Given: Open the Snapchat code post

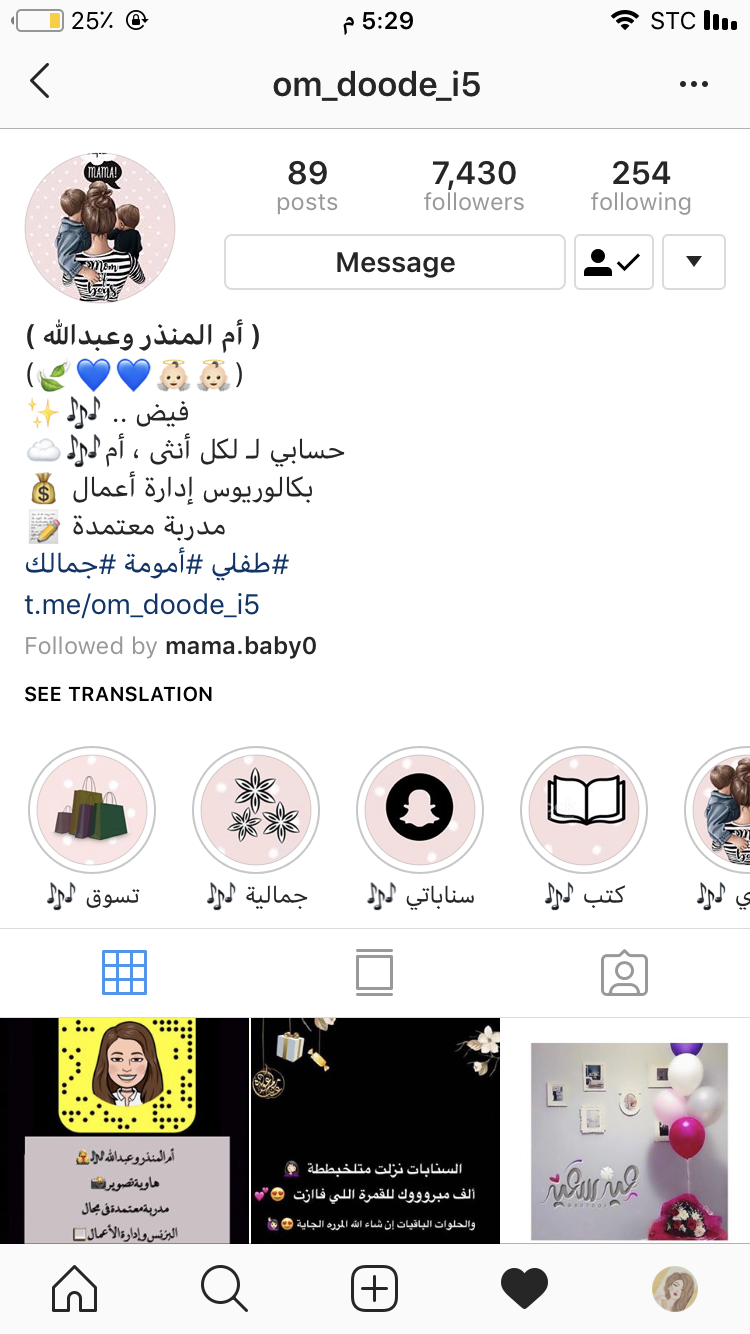Looking at the screenshot, I should tap(124, 1131).
